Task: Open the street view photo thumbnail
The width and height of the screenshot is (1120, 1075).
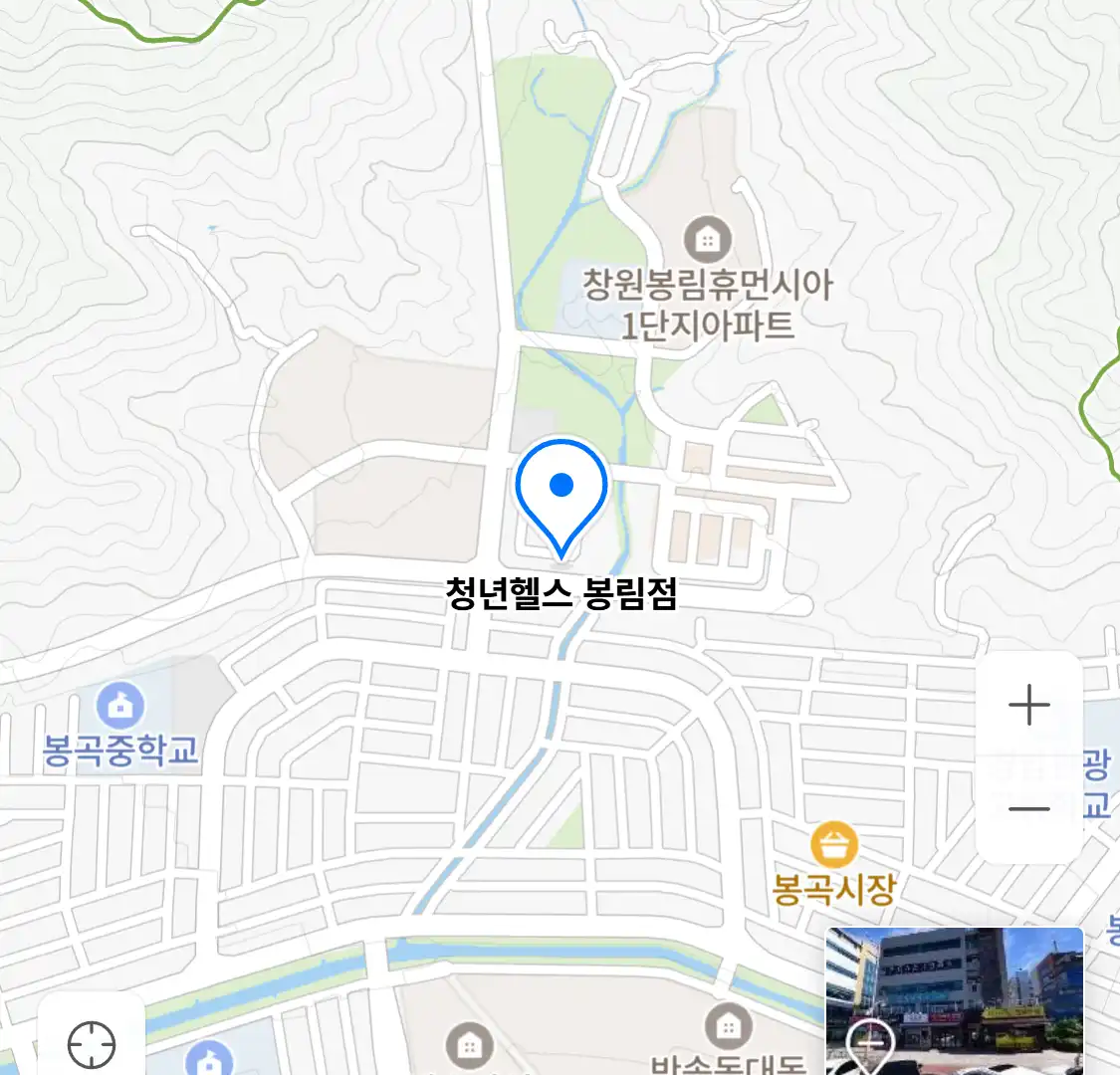Action: tap(954, 999)
